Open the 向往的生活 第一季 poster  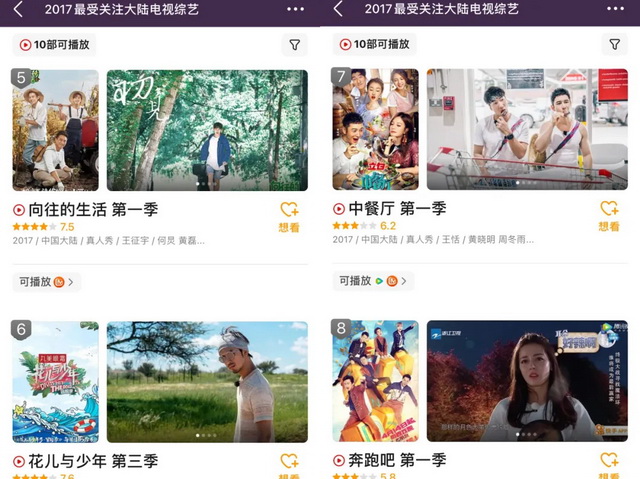click(x=55, y=130)
